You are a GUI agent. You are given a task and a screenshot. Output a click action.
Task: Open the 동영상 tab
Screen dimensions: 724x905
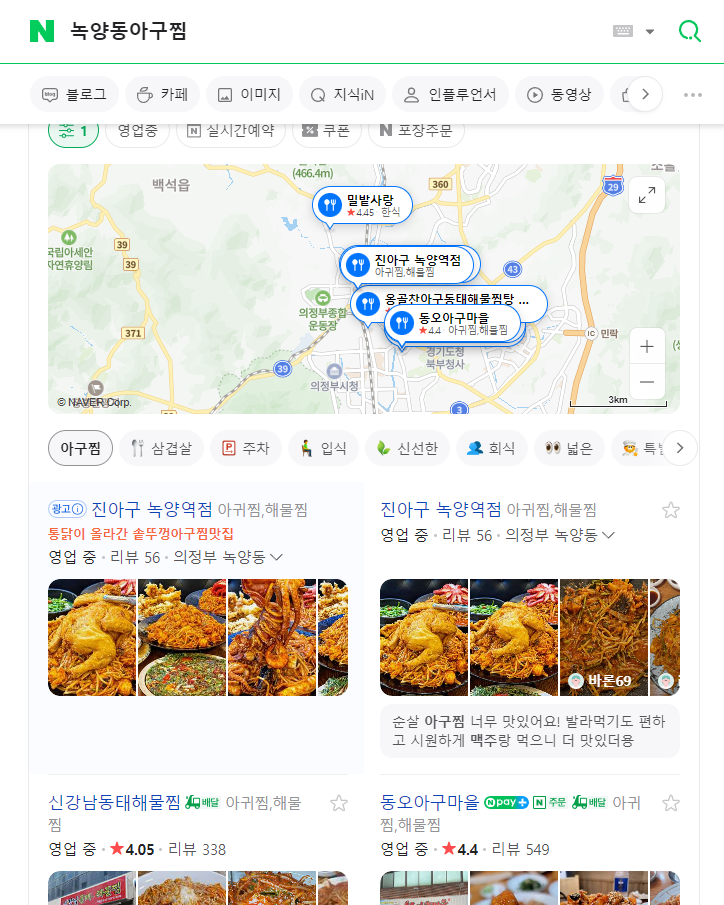[x=559, y=95]
